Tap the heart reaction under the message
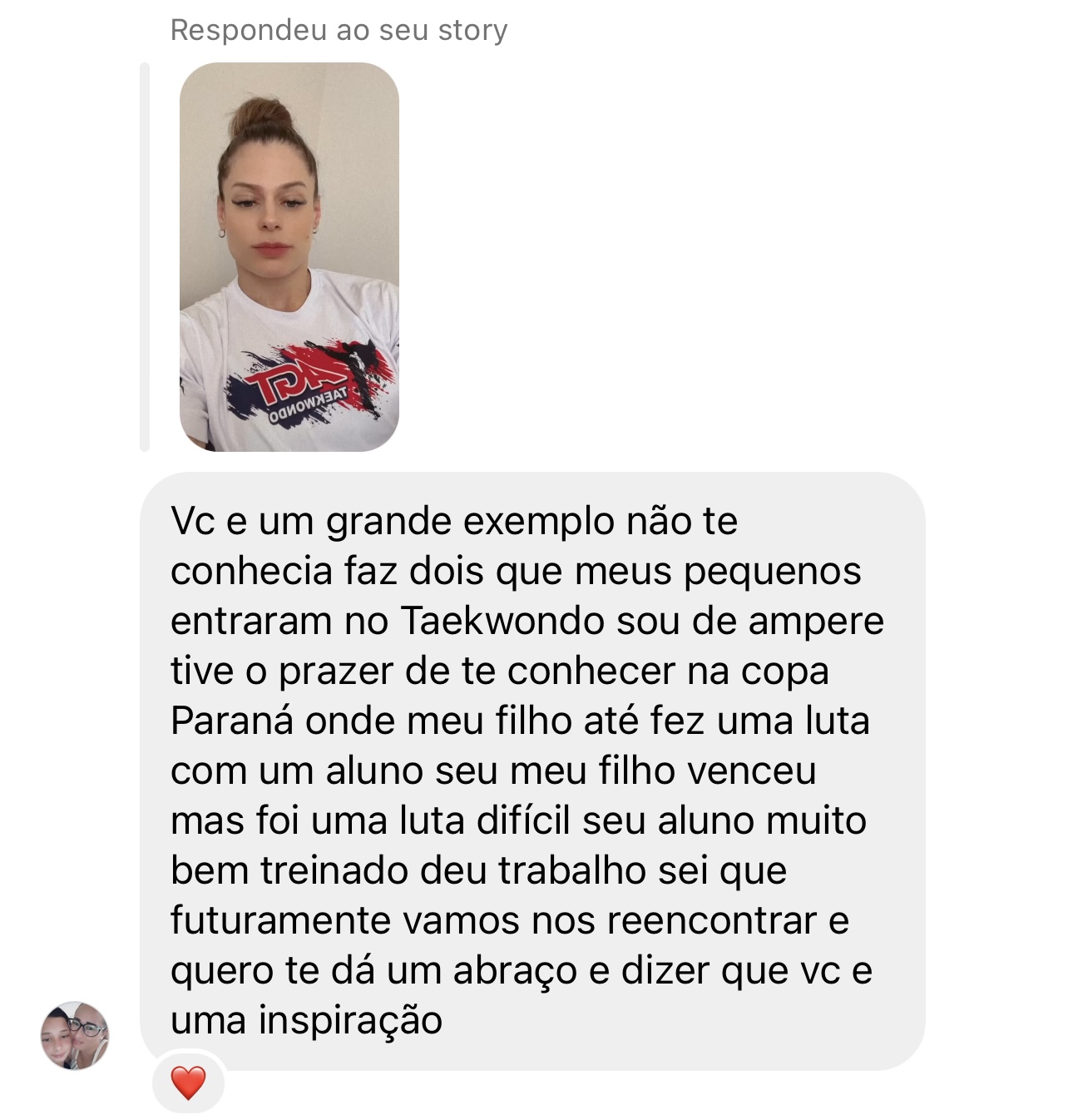 click(188, 1083)
